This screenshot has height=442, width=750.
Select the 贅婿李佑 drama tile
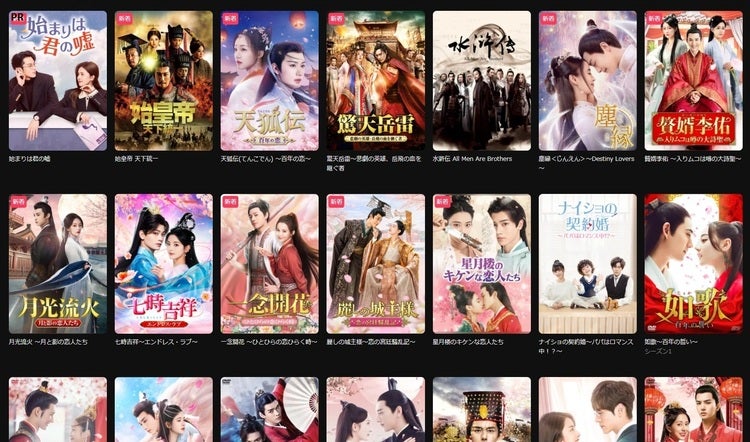tap(693, 80)
